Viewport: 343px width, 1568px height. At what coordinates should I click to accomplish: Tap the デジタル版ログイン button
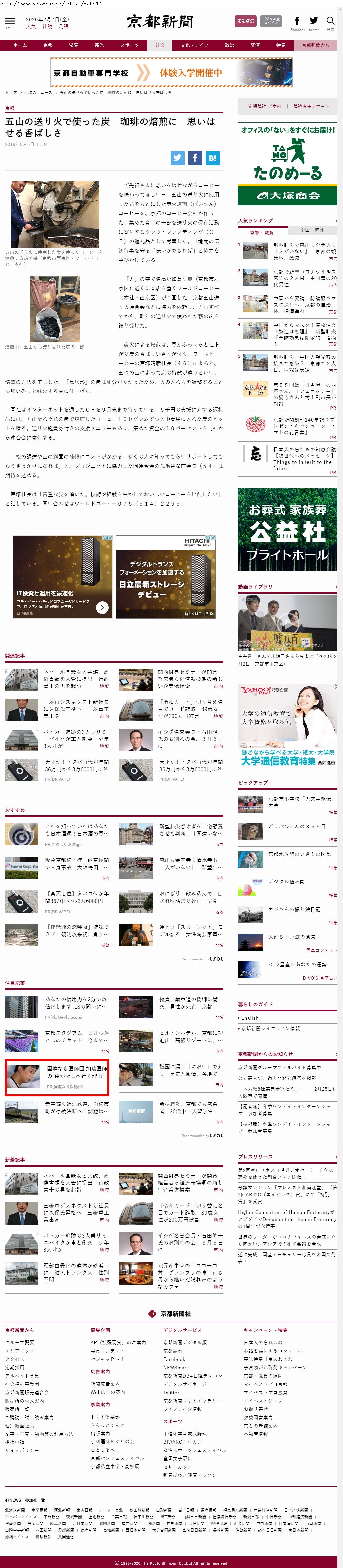coord(270,21)
